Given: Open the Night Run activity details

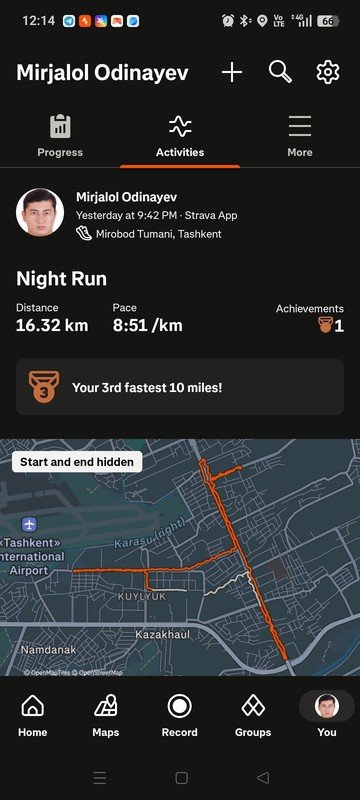Looking at the screenshot, I should (x=62, y=279).
